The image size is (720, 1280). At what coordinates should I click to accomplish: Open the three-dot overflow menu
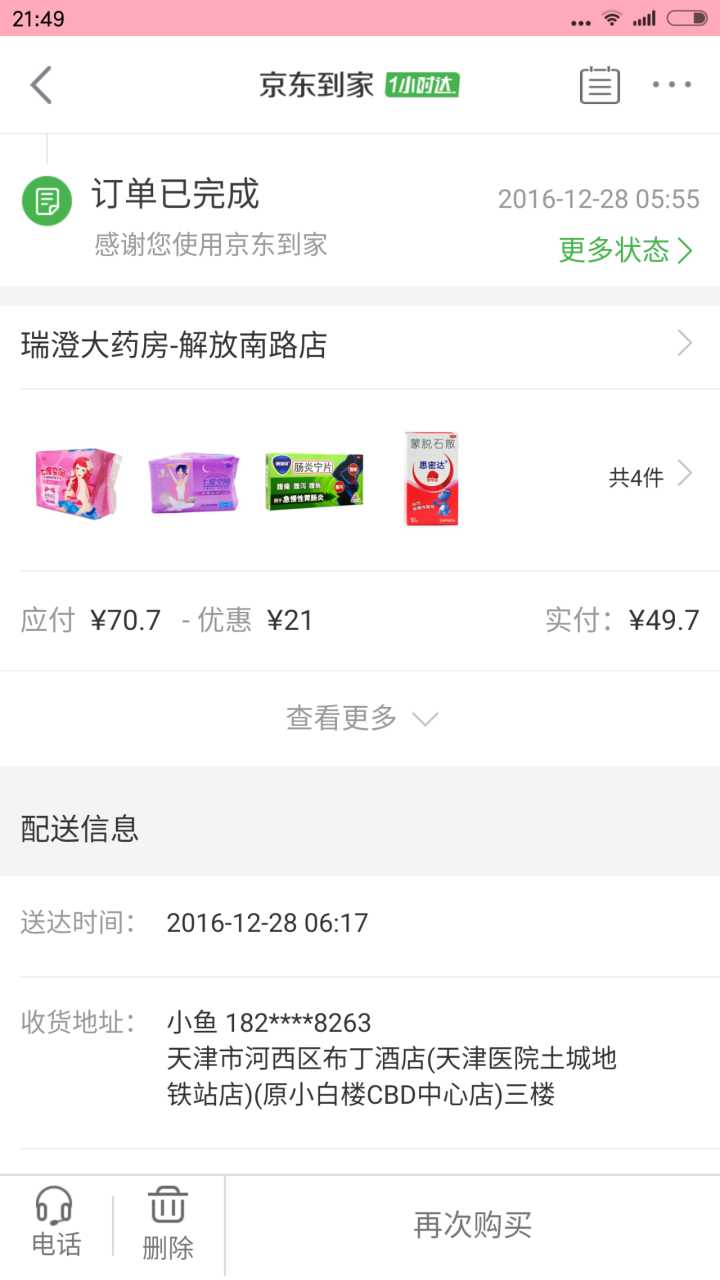tap(671, 85)
